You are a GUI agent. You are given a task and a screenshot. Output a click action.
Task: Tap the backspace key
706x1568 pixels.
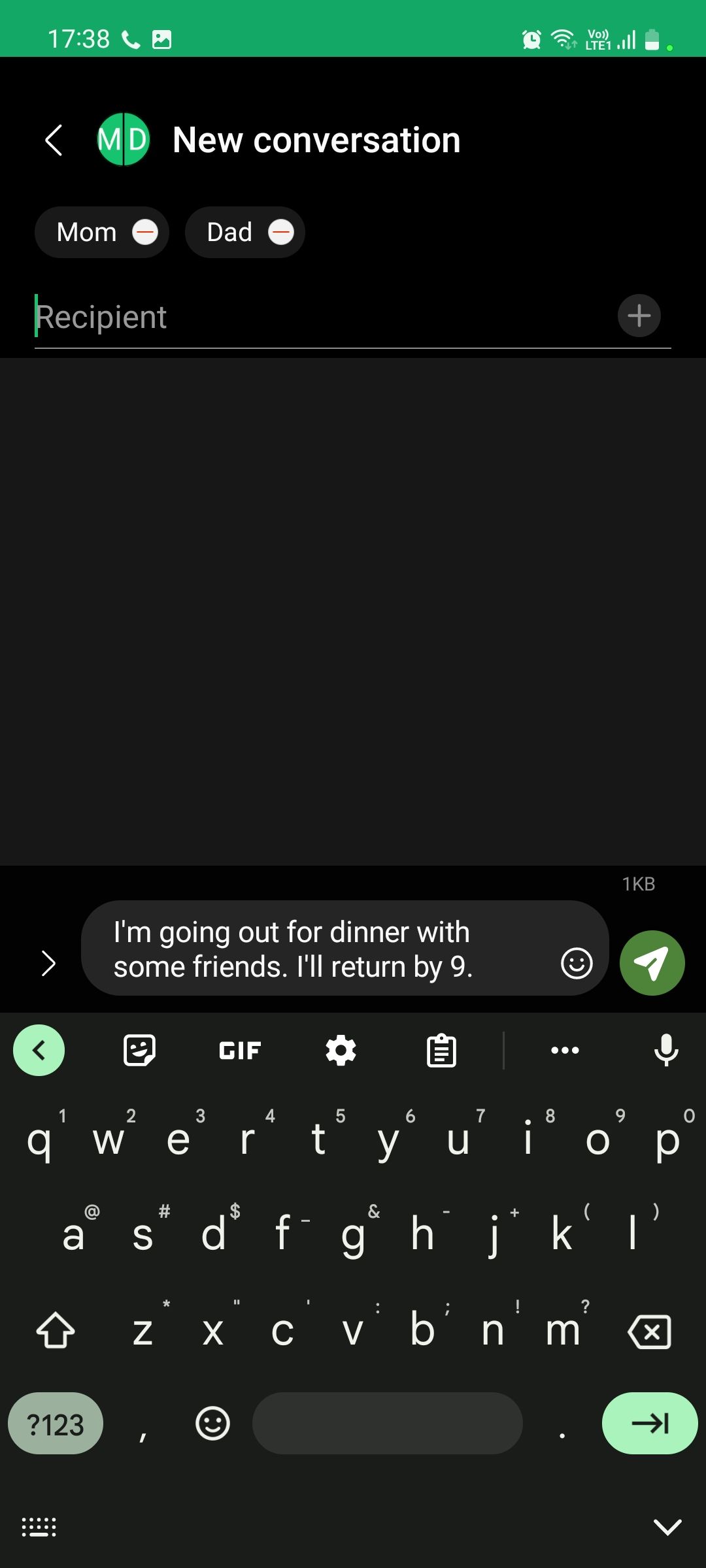point(649,1331)
